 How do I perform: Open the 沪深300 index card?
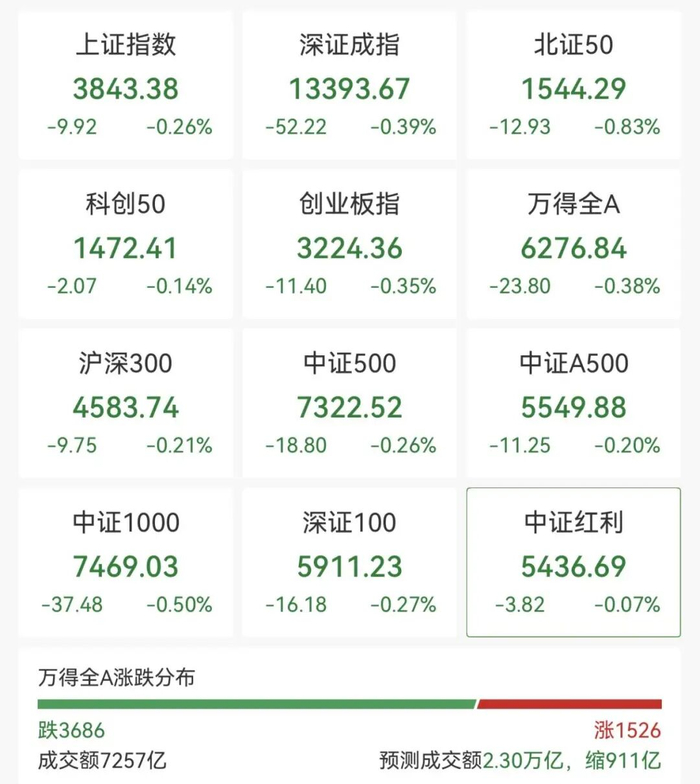click(126, 403)
